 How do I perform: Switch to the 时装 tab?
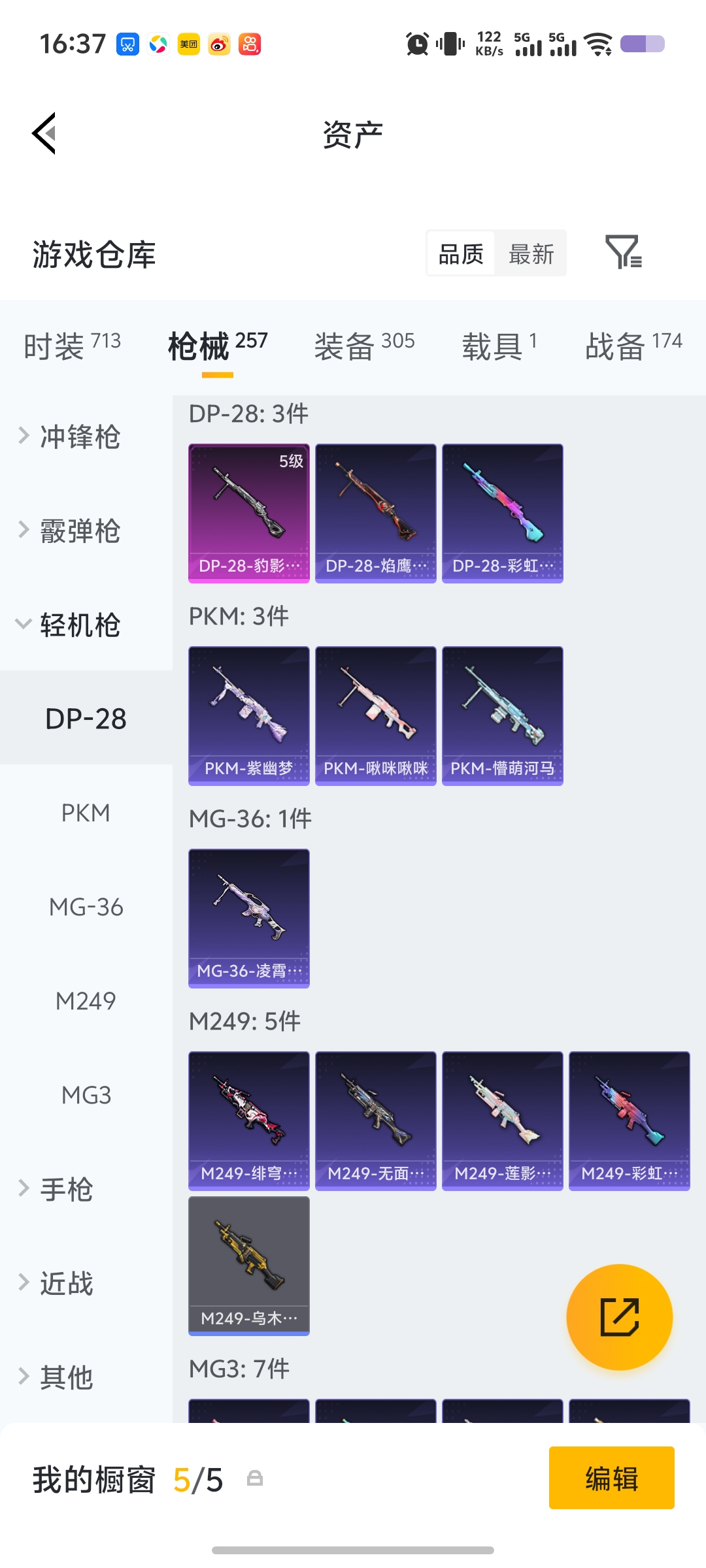click(72, 345)
